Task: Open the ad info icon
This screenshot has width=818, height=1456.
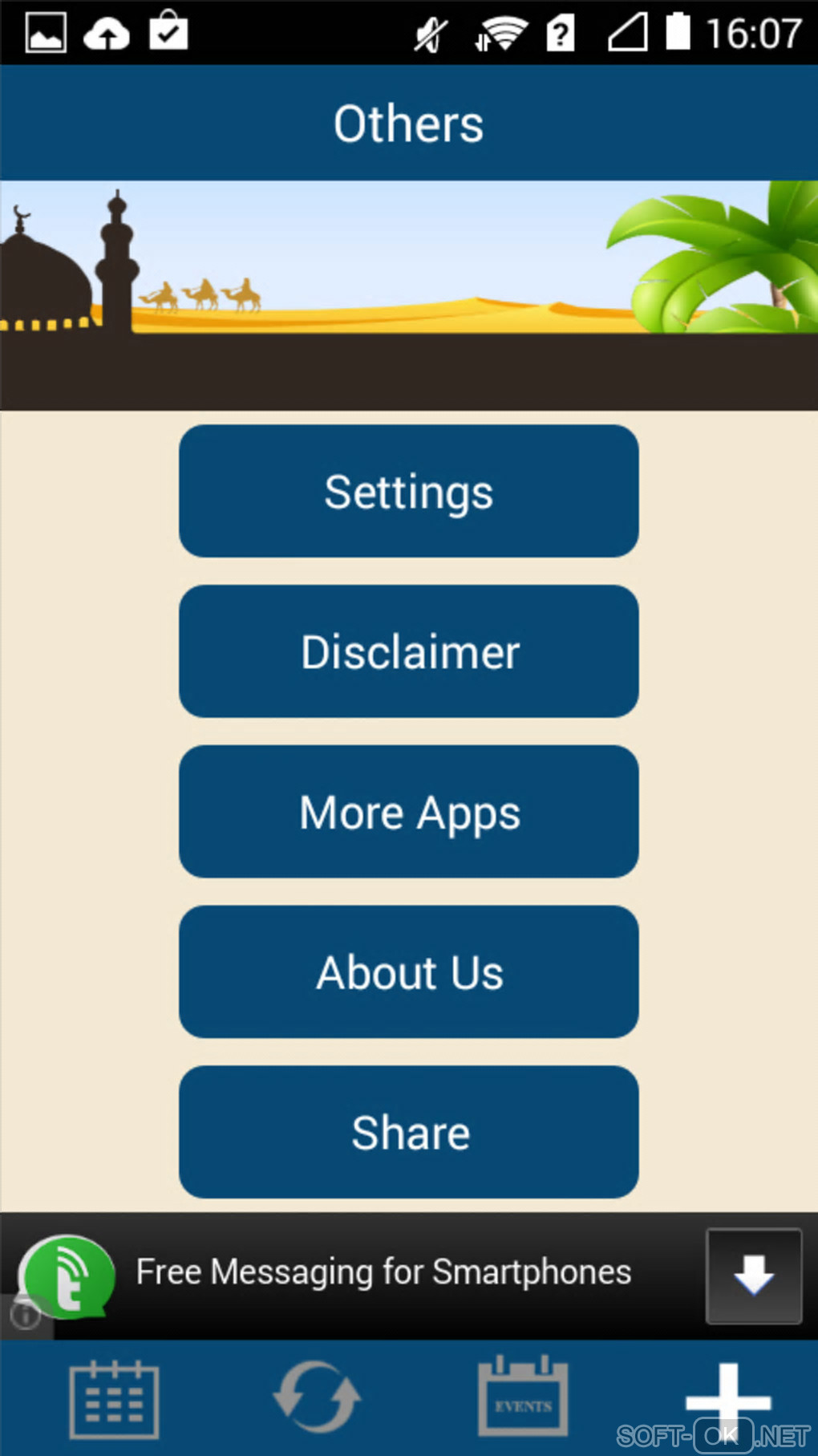Action: point(26,1315)
